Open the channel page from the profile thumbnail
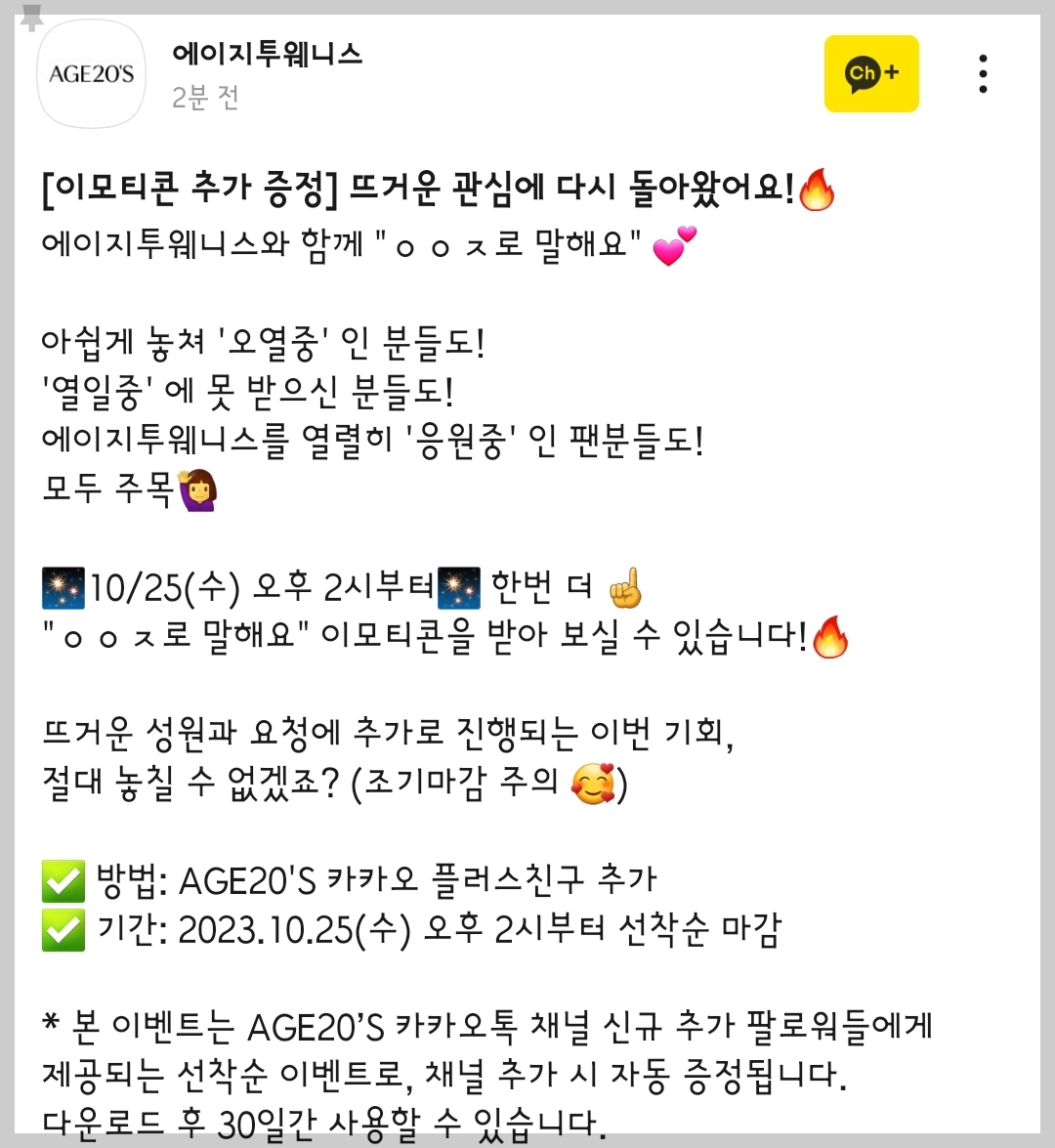 pos(90,75)
